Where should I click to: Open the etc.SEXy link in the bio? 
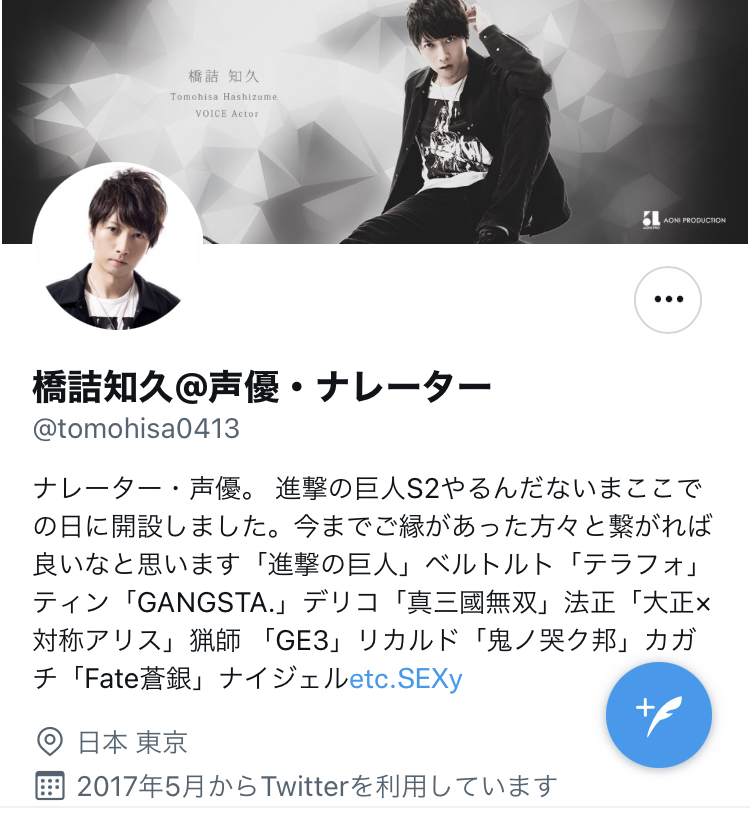pos(406,680)
